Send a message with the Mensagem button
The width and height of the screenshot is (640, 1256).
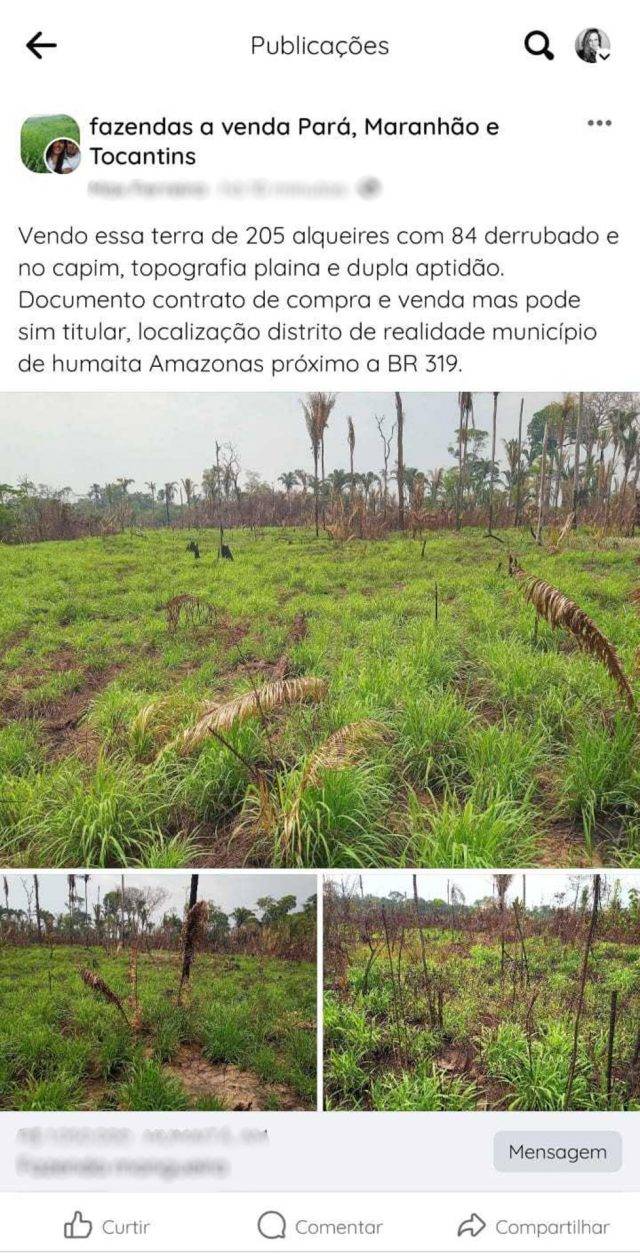point(557,1152)
